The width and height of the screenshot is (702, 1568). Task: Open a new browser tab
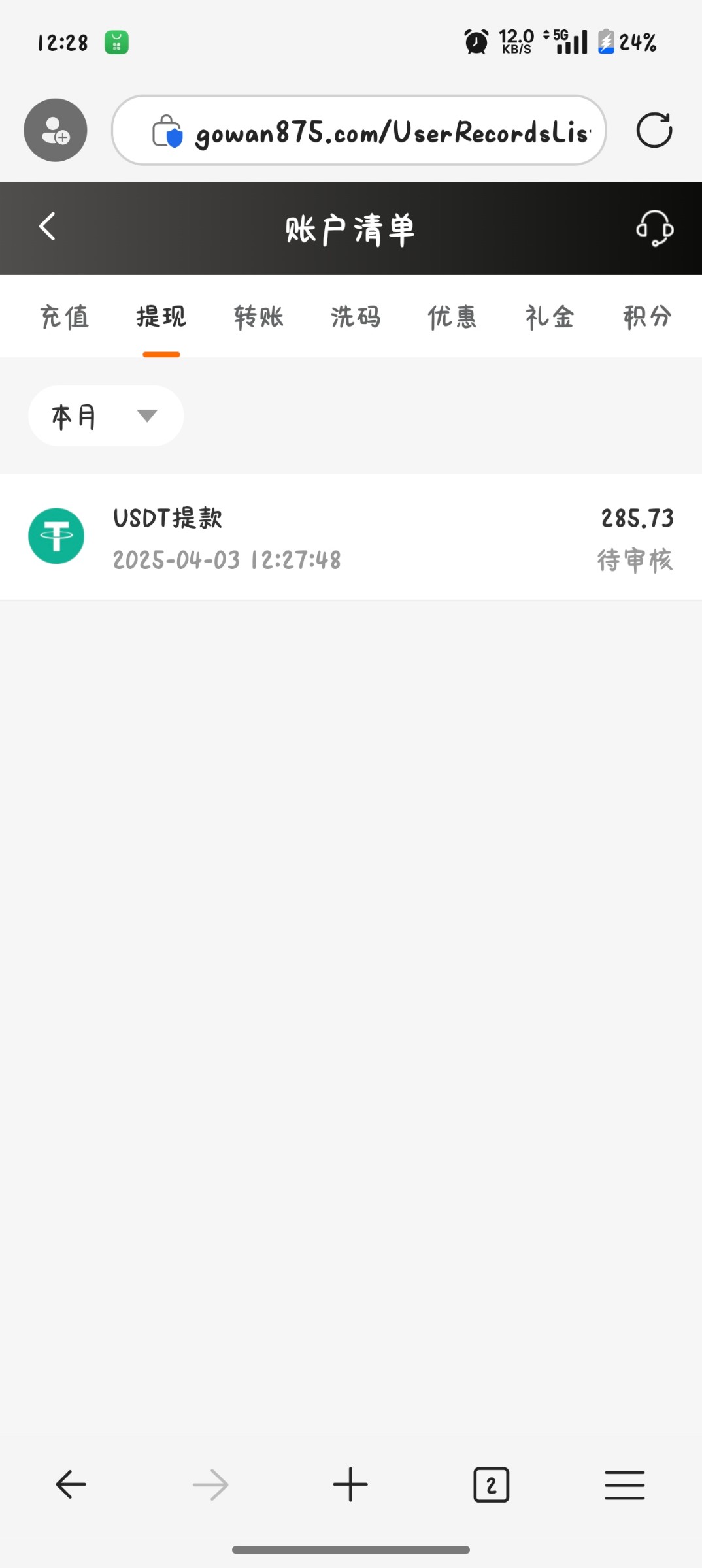(x=350, y=1484)
